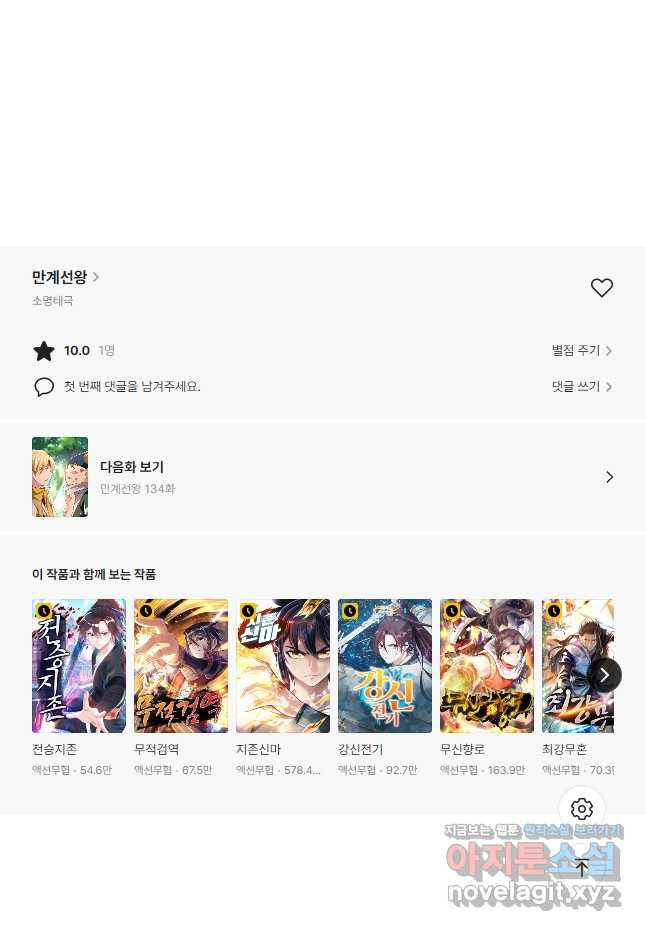
Task: Tap the heart icon to favorite the series
Action: [x=601, y=288]
